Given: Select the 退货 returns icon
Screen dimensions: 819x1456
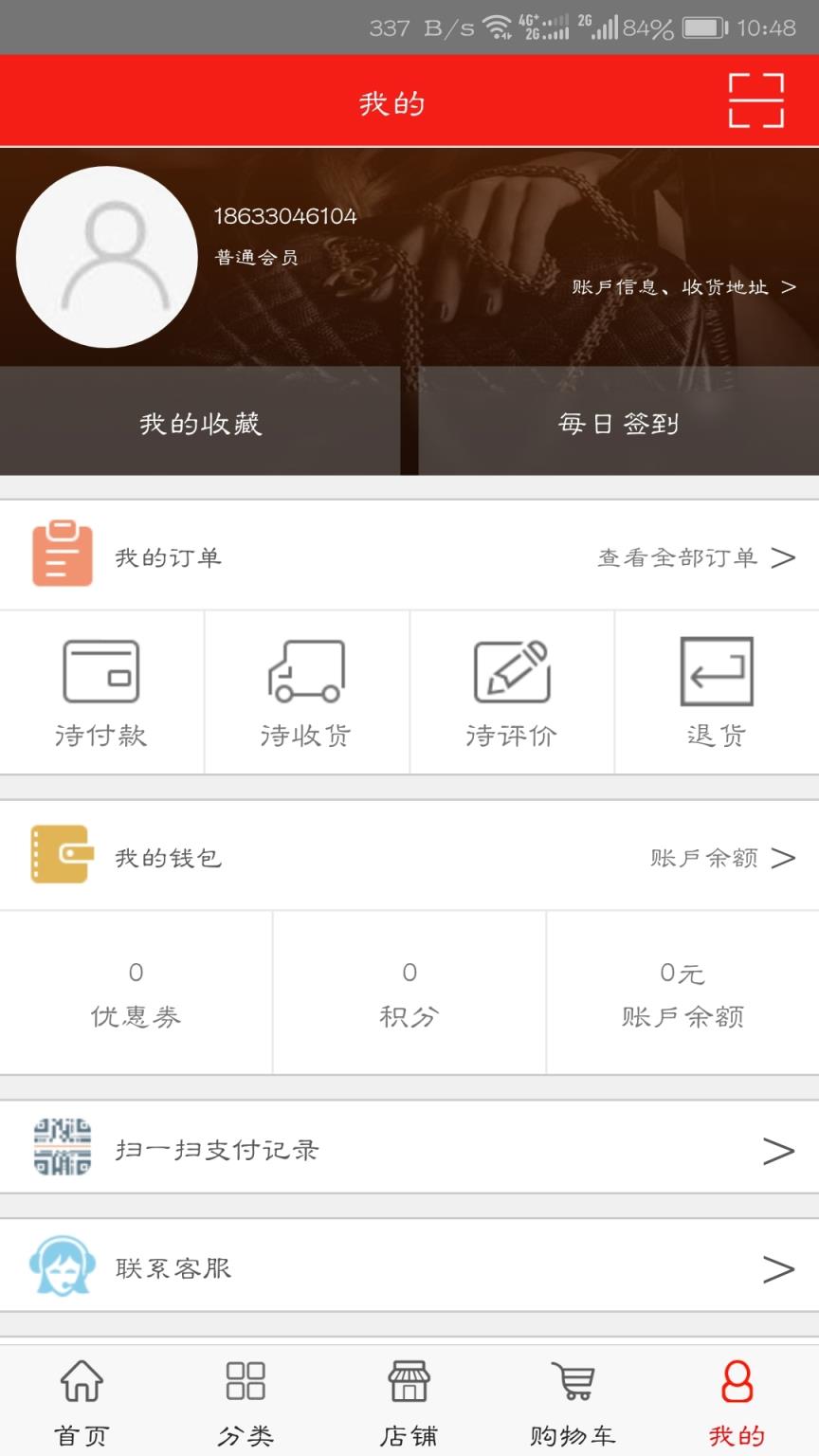Looking at the screenshot, I should pos(717,673).
